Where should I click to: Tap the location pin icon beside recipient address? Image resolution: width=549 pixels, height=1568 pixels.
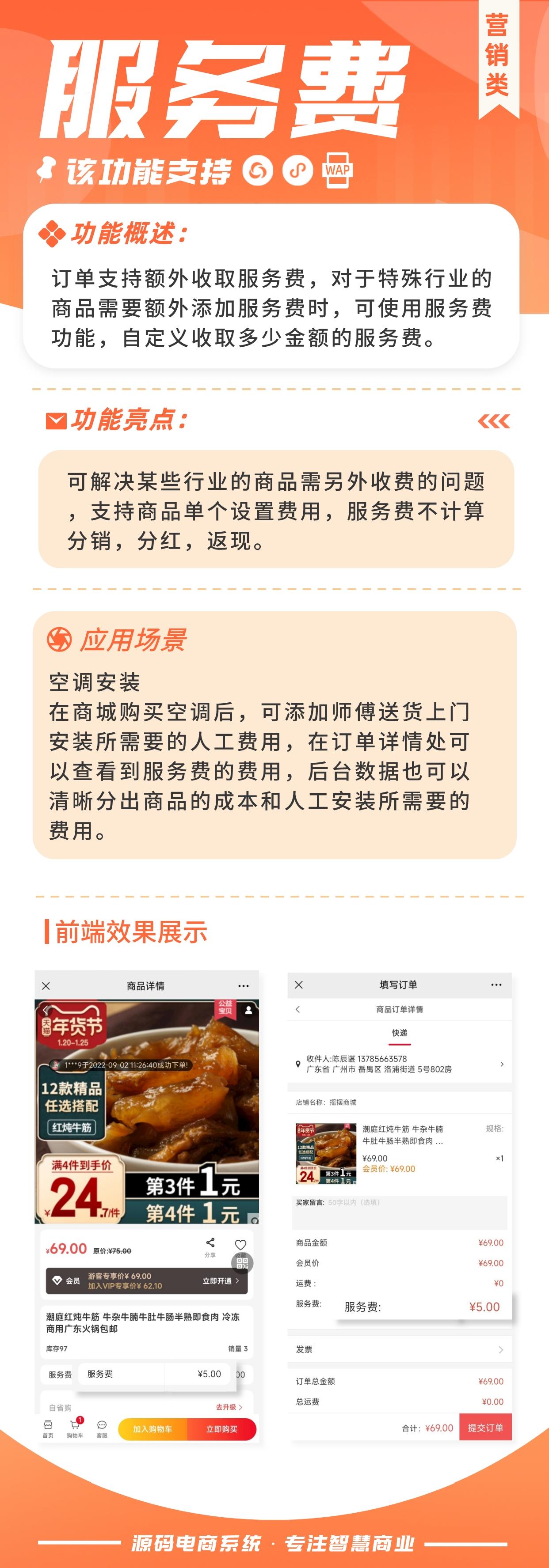pos(298,1064)
